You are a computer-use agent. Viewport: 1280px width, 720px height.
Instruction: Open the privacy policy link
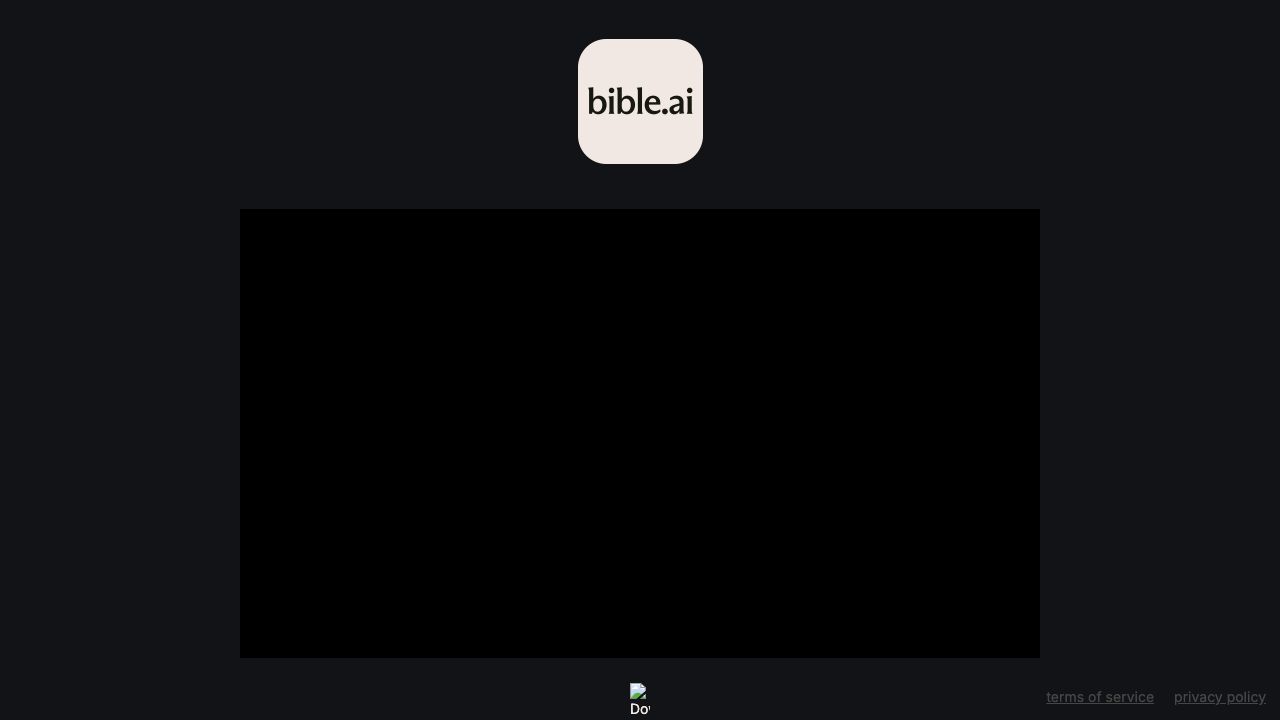[x=1219, y=697]
